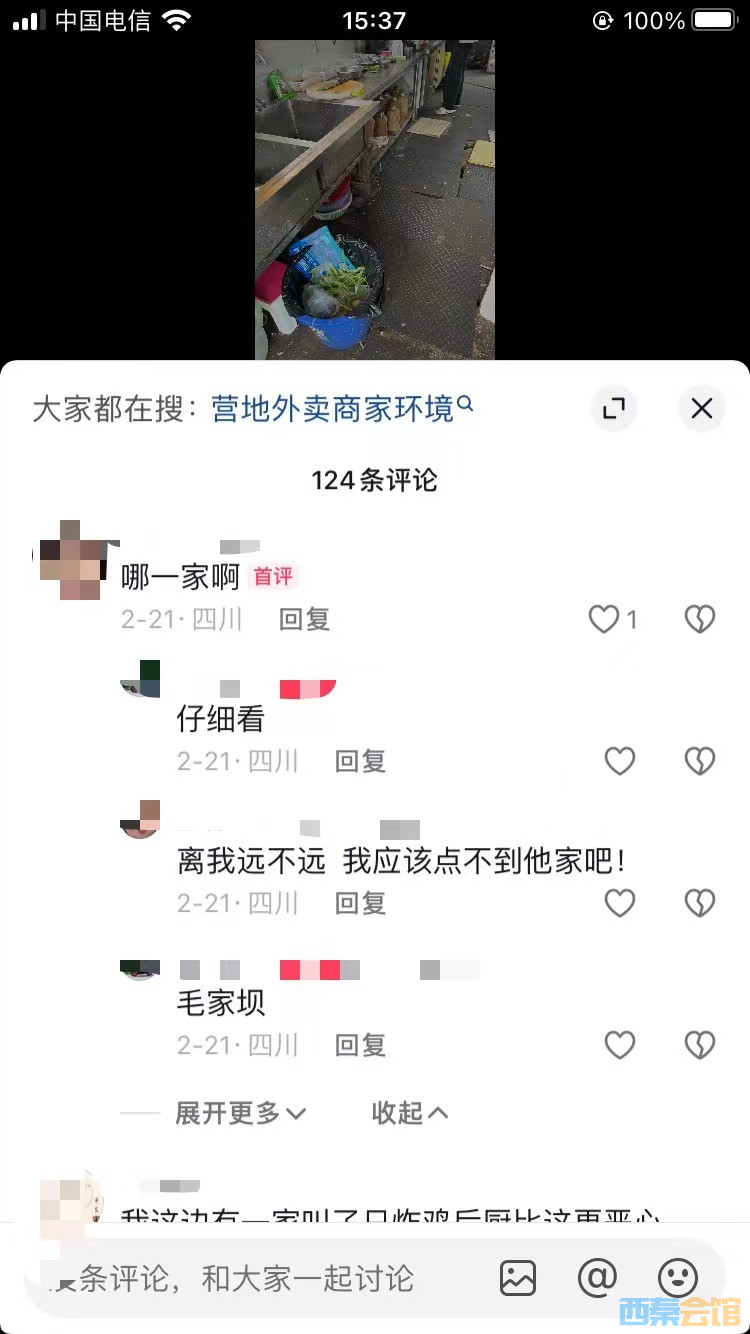Dislike the reply 仔细看
The width and height of the screenshot is (750, 1334).
699,762
